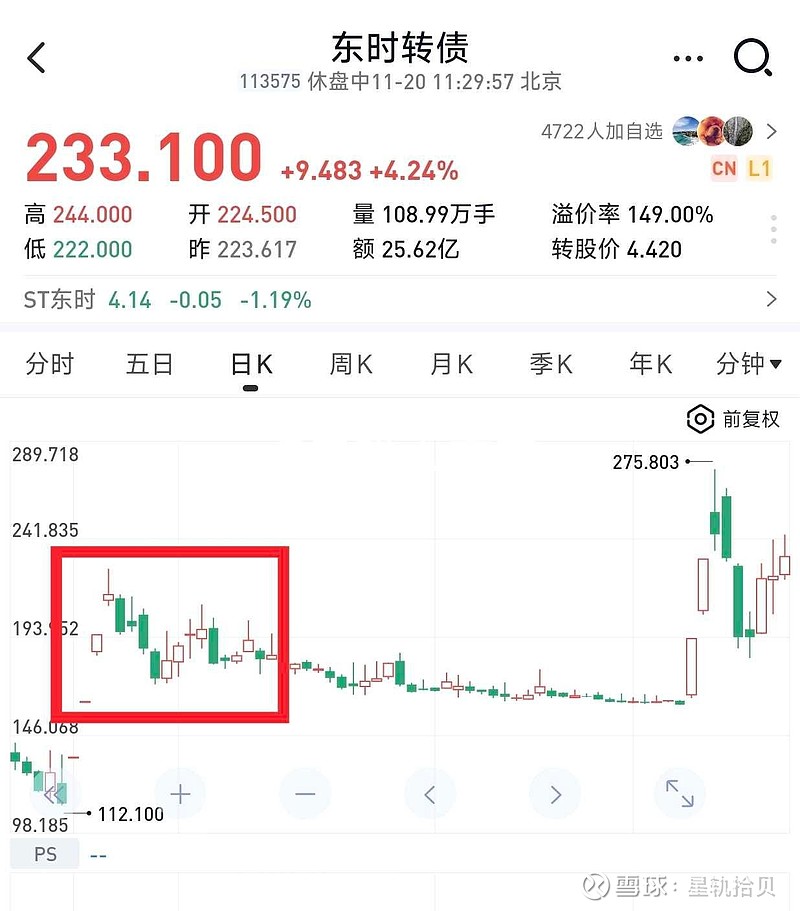Tap the back arrow at top left
The image size is (800, 911).
click(x=36, y=58)
